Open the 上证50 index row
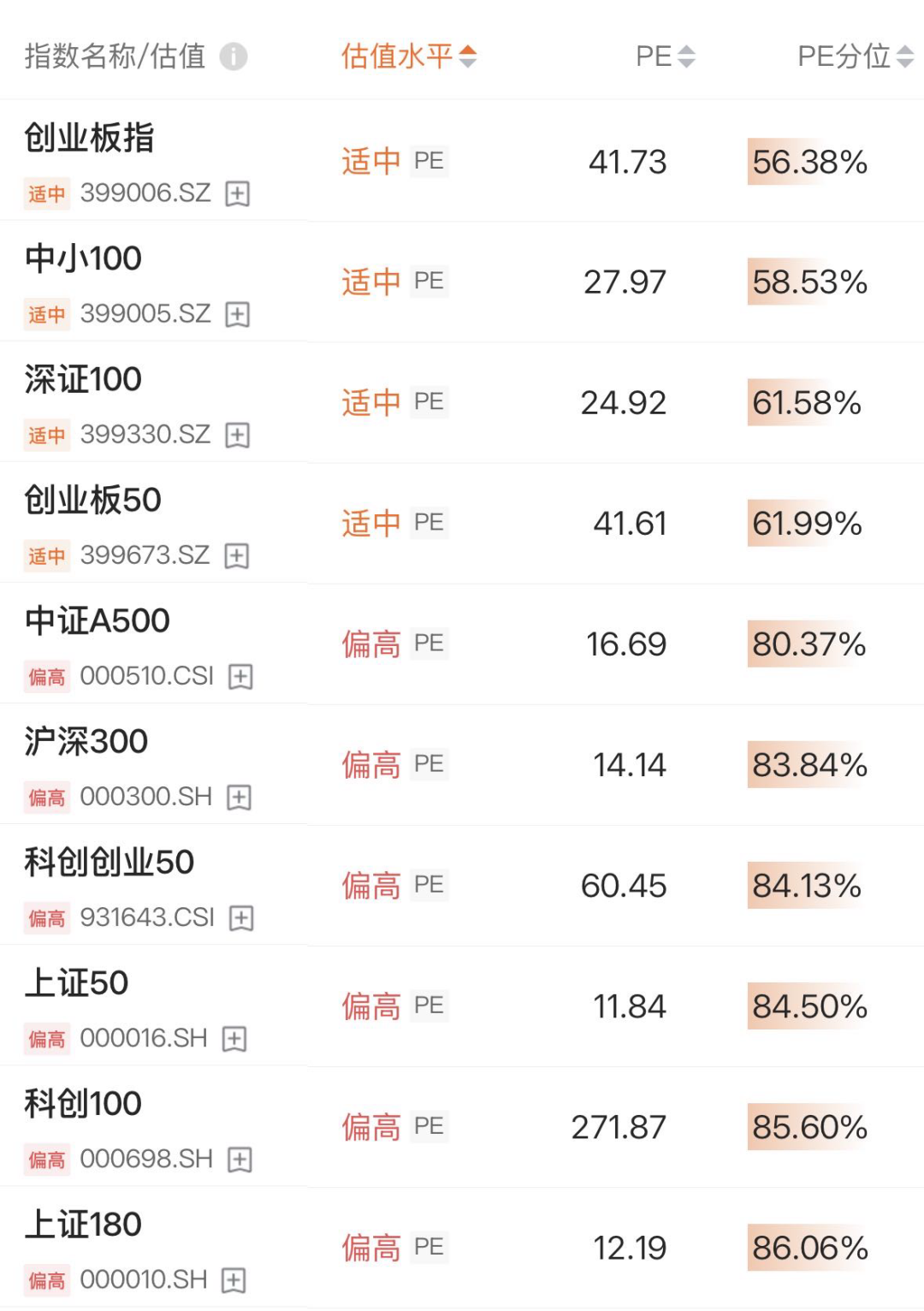The height and width of the screenshot is (1311, 924). [x=76, y=982]
